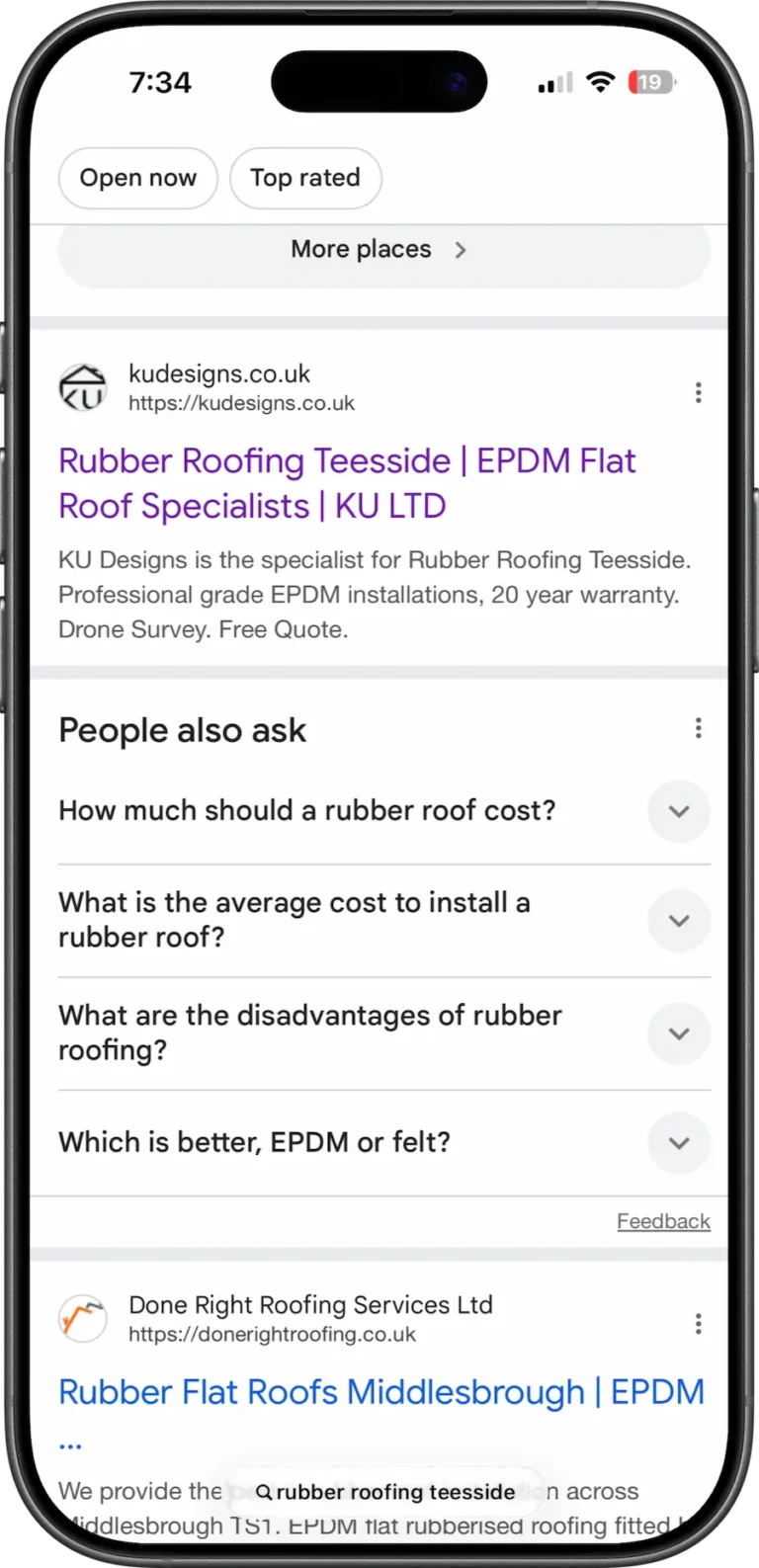The height and width of the screenshot is (1568, 759).
Task: Expand average cost to install a rubber roof
Action: pyautogui.click(x=678, y=920)
